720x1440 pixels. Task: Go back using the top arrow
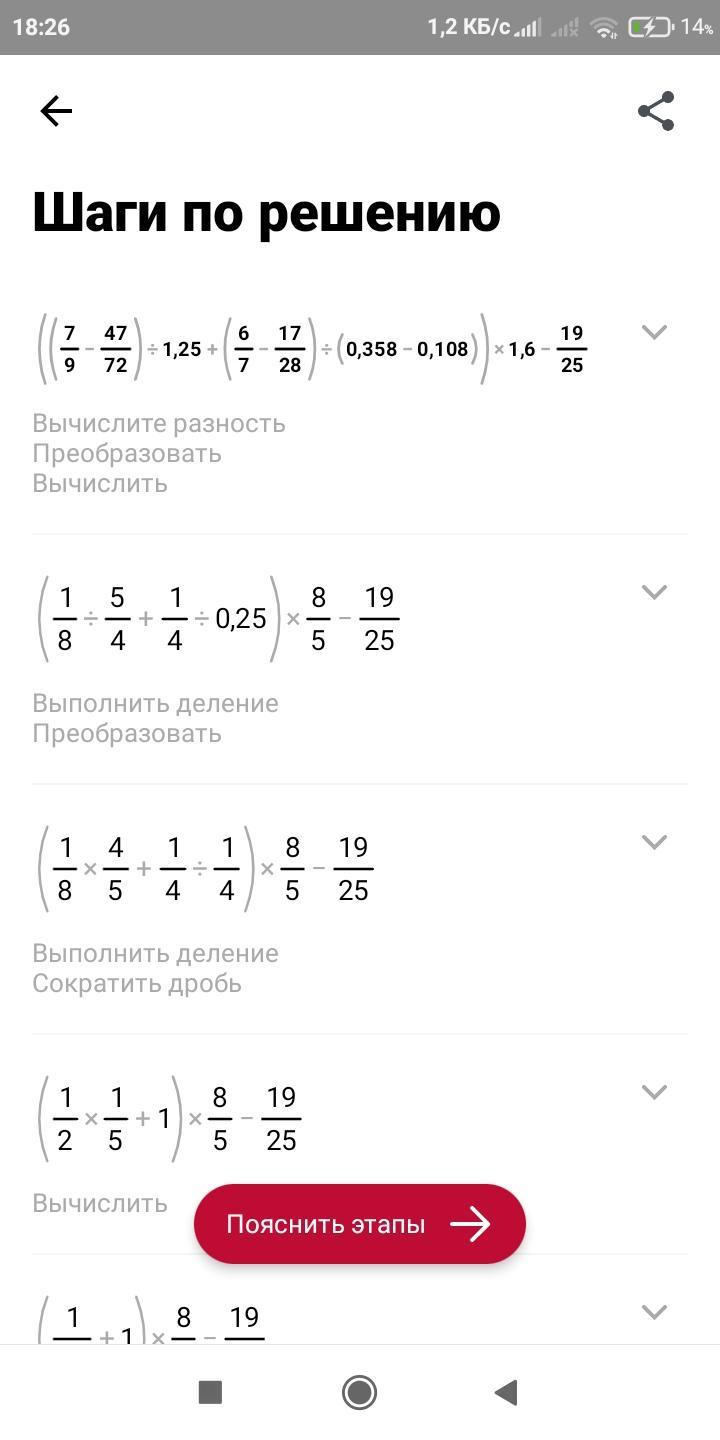56,111
